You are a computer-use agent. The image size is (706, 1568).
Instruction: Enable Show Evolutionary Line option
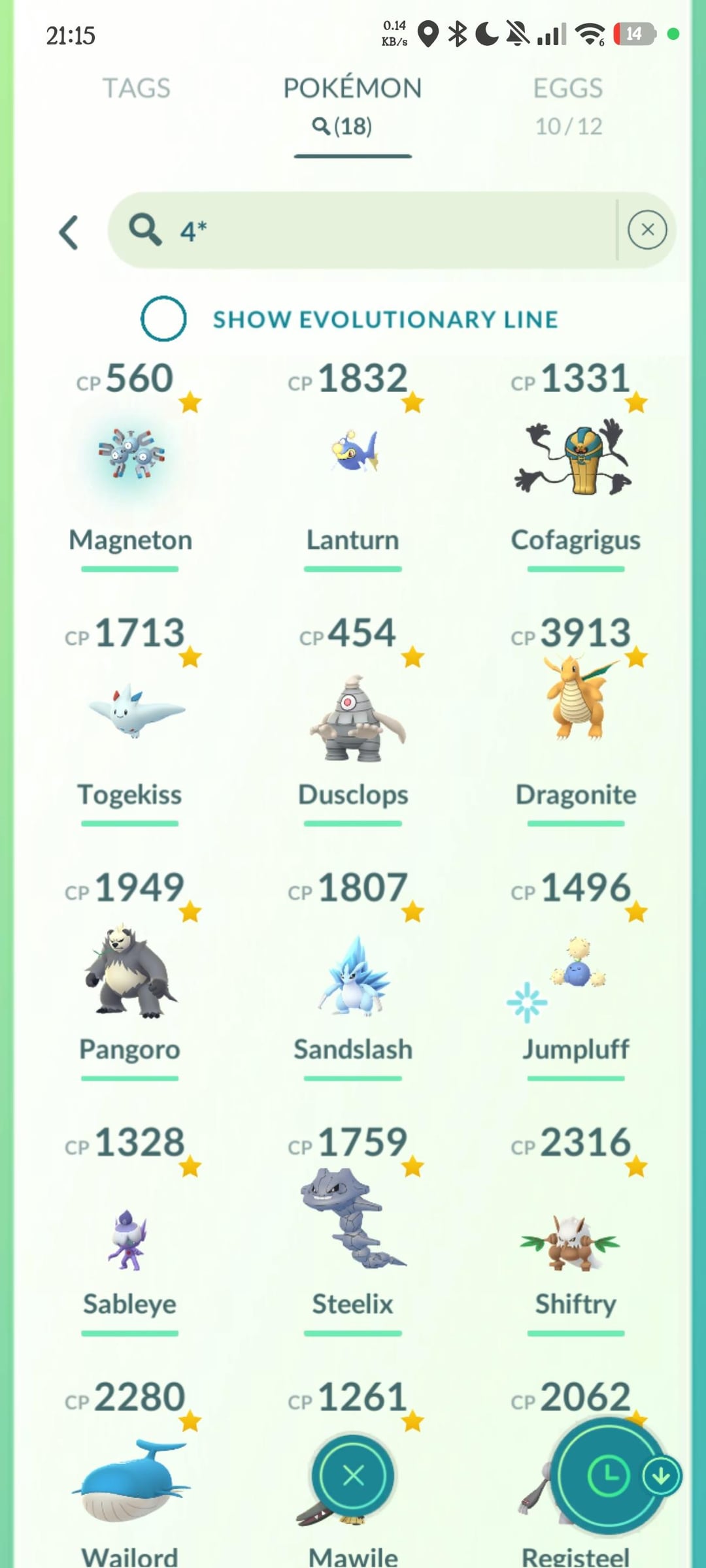163,319
